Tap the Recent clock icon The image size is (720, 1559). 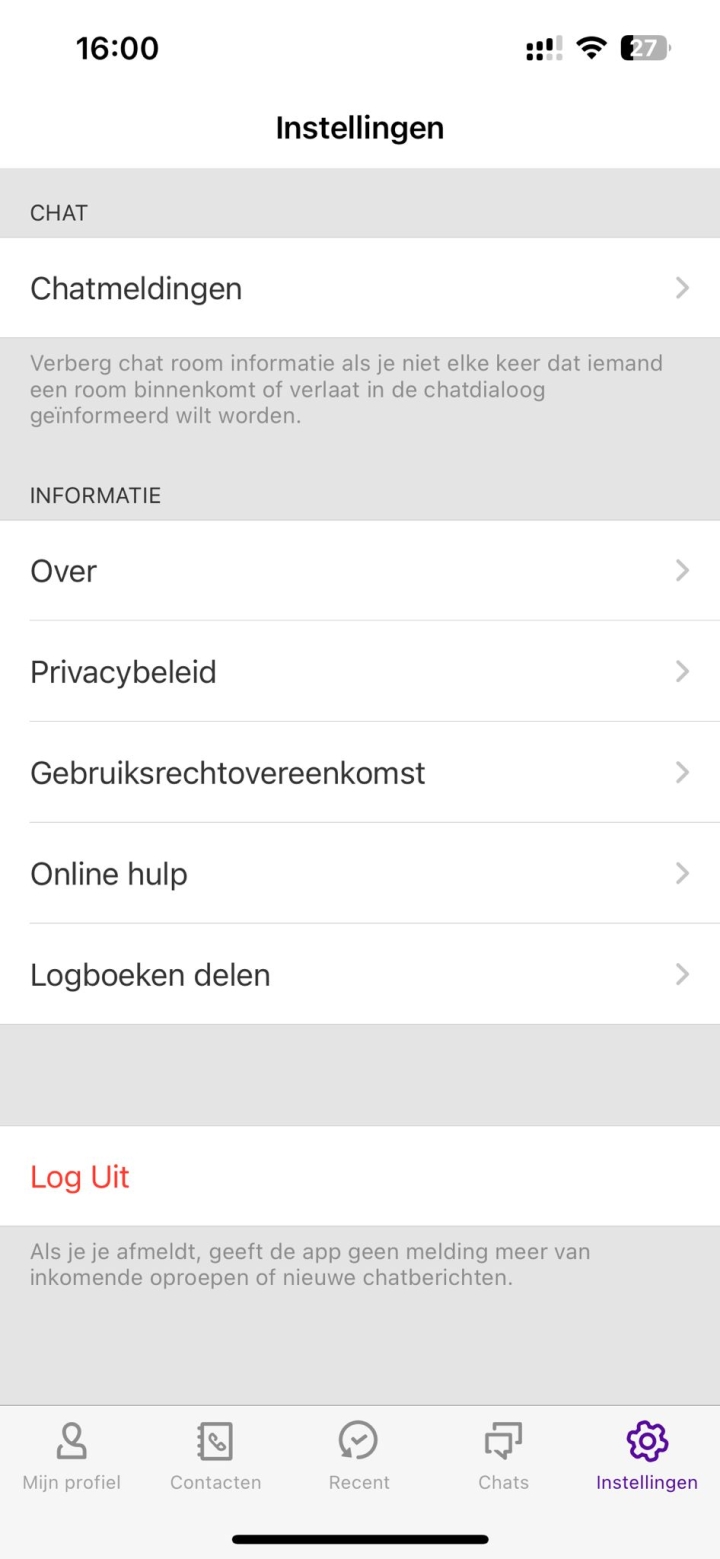pos(359,1441)
